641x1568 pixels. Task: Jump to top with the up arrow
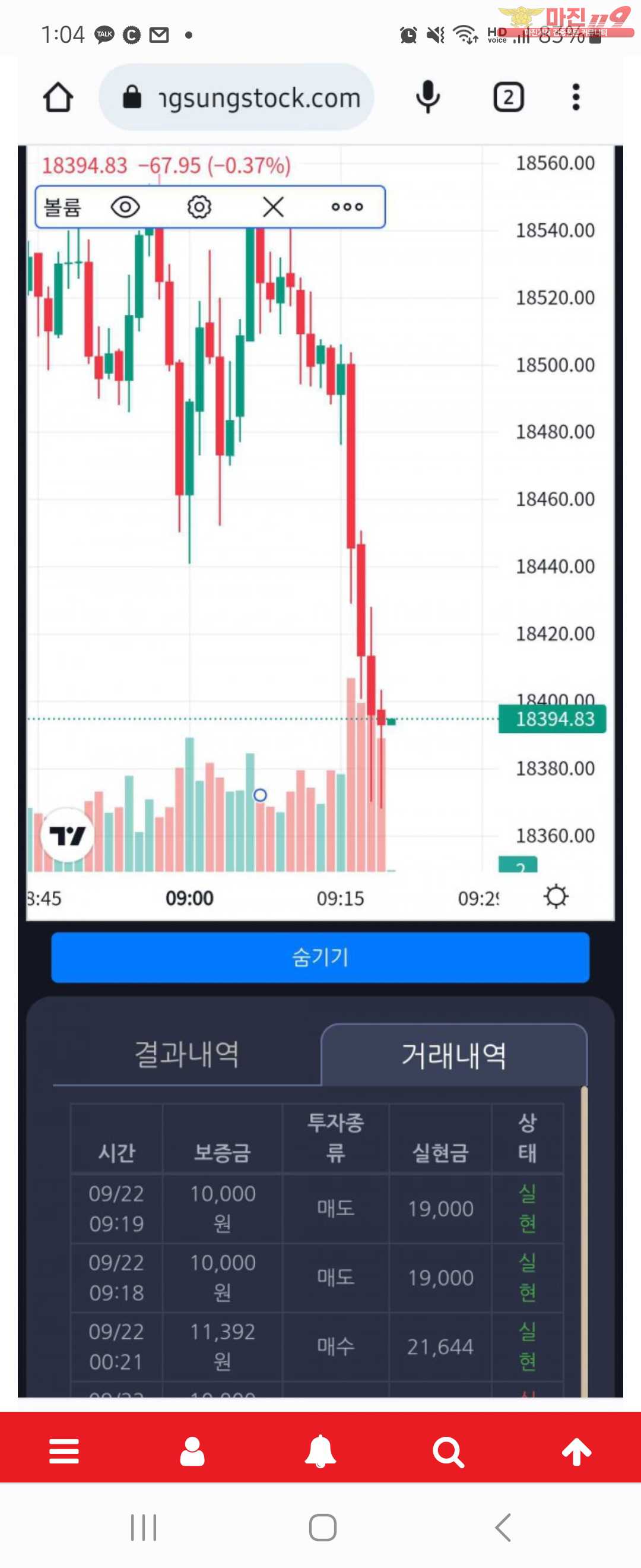click(576, 1452)
